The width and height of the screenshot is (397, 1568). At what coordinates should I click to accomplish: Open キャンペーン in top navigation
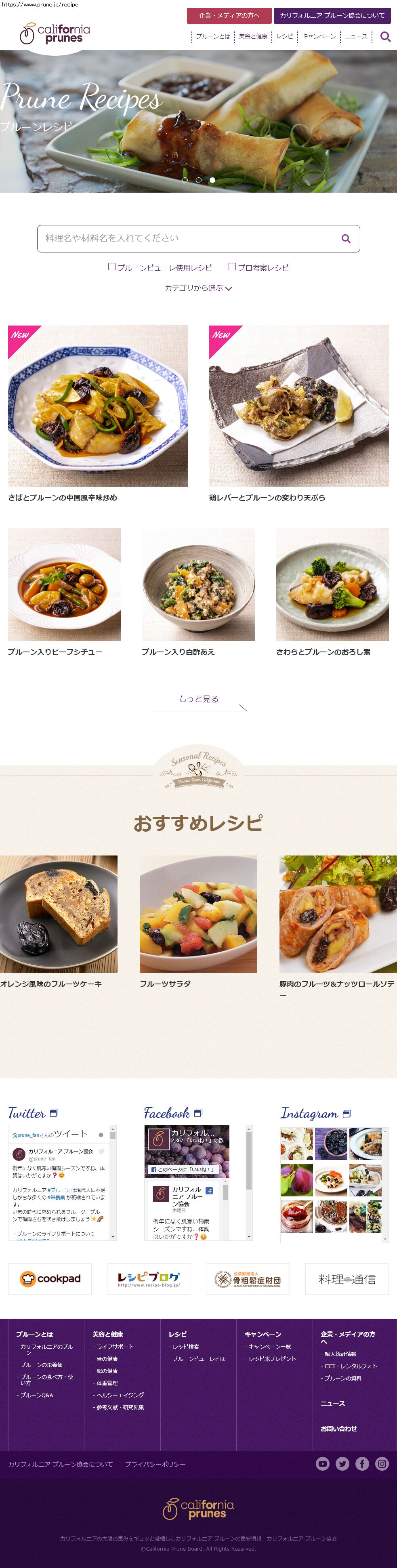319,36
